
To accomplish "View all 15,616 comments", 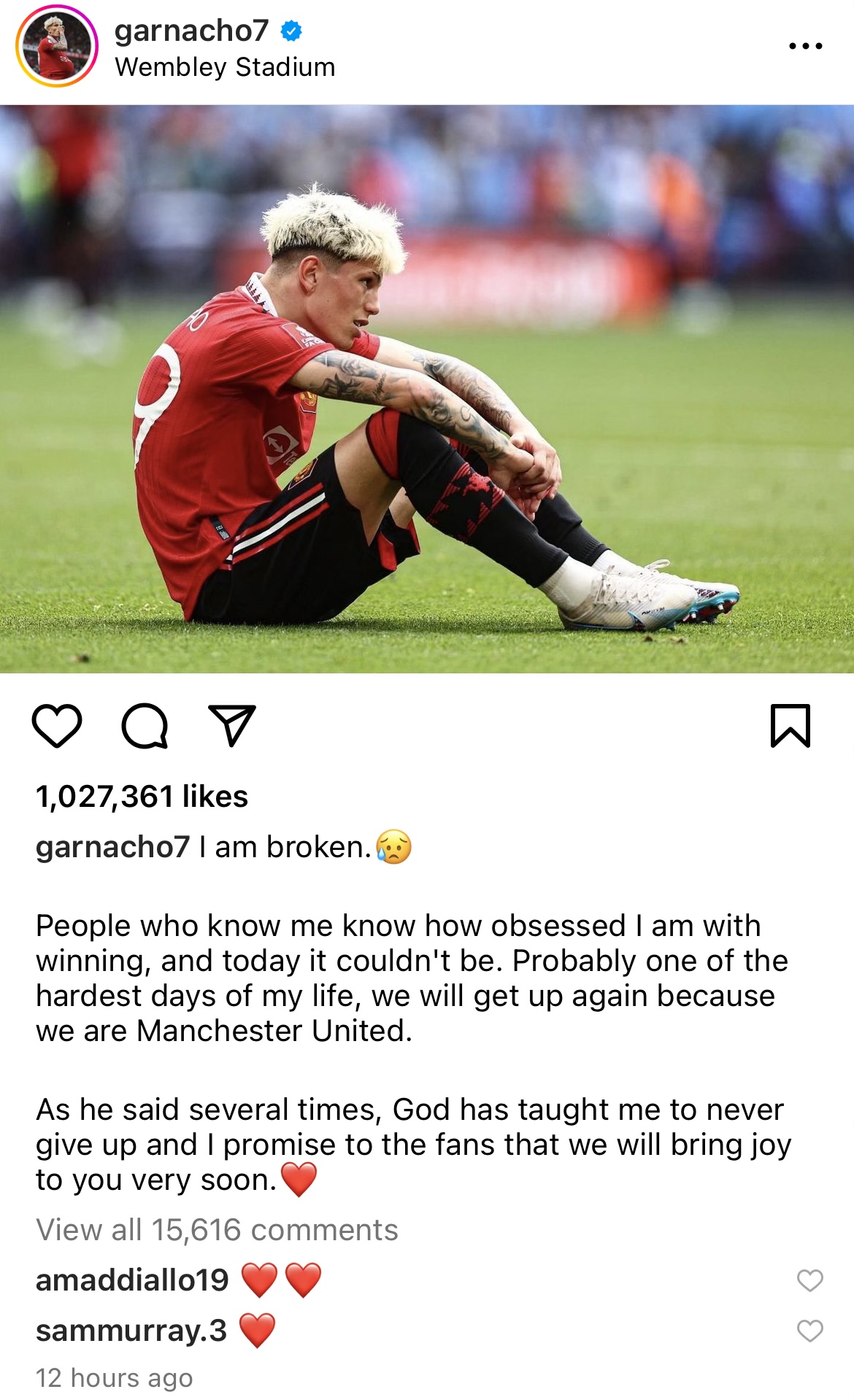I will point(217,1230).
